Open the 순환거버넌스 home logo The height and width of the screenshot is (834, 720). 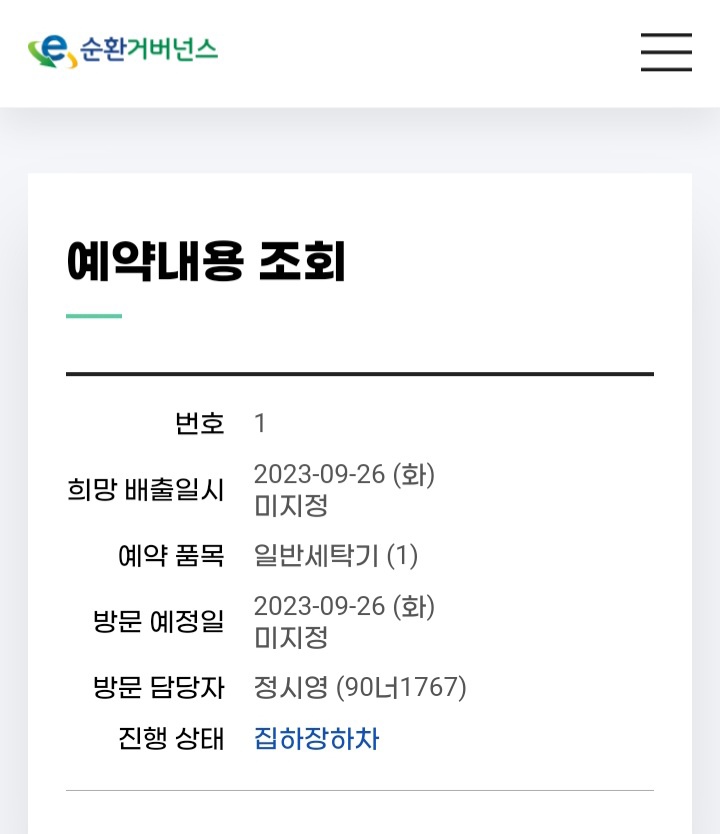point(123,51)
